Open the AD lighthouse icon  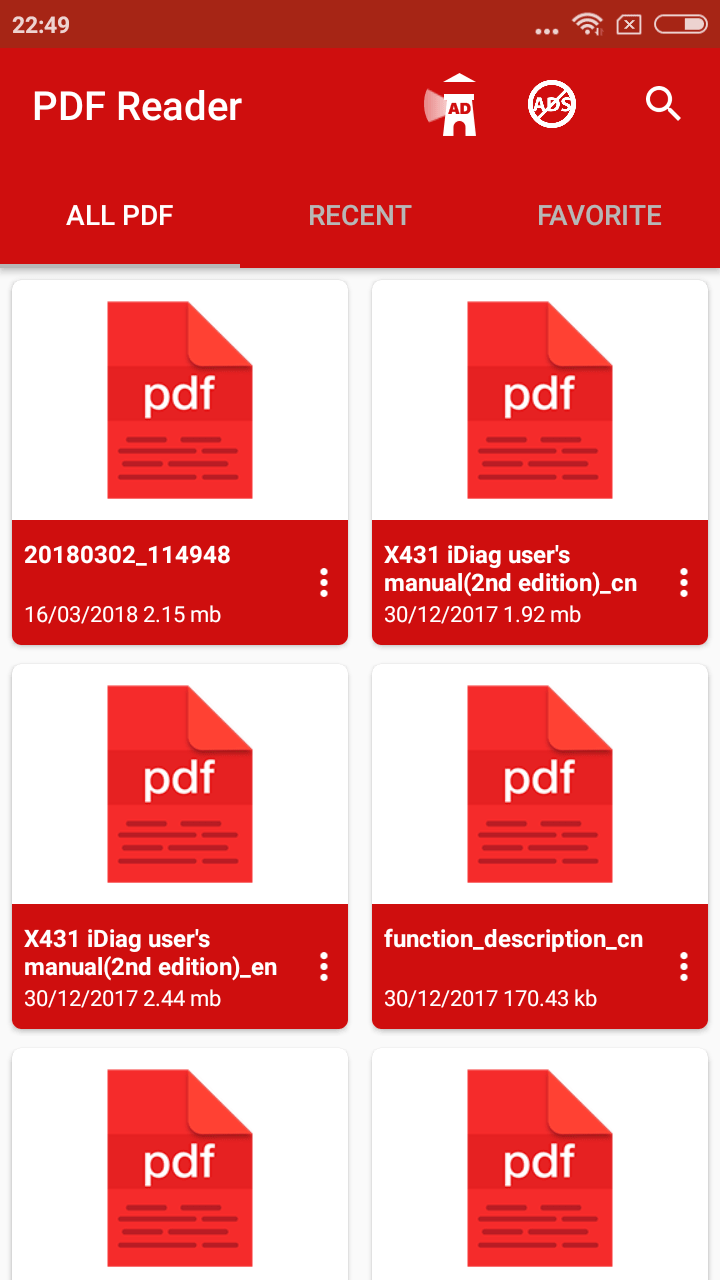452,104
